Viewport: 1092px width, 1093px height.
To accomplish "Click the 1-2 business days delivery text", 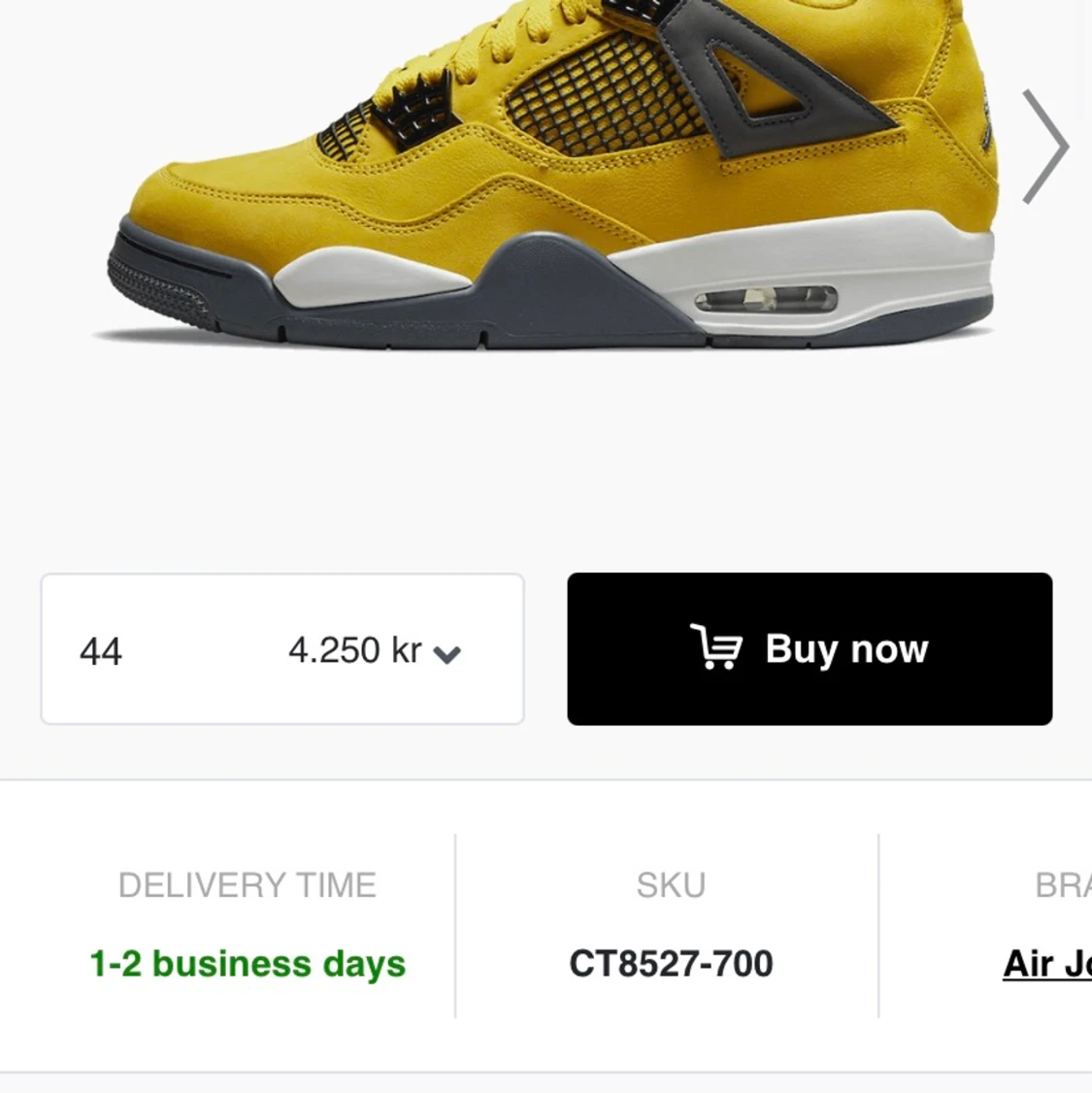I will (248, 964).
